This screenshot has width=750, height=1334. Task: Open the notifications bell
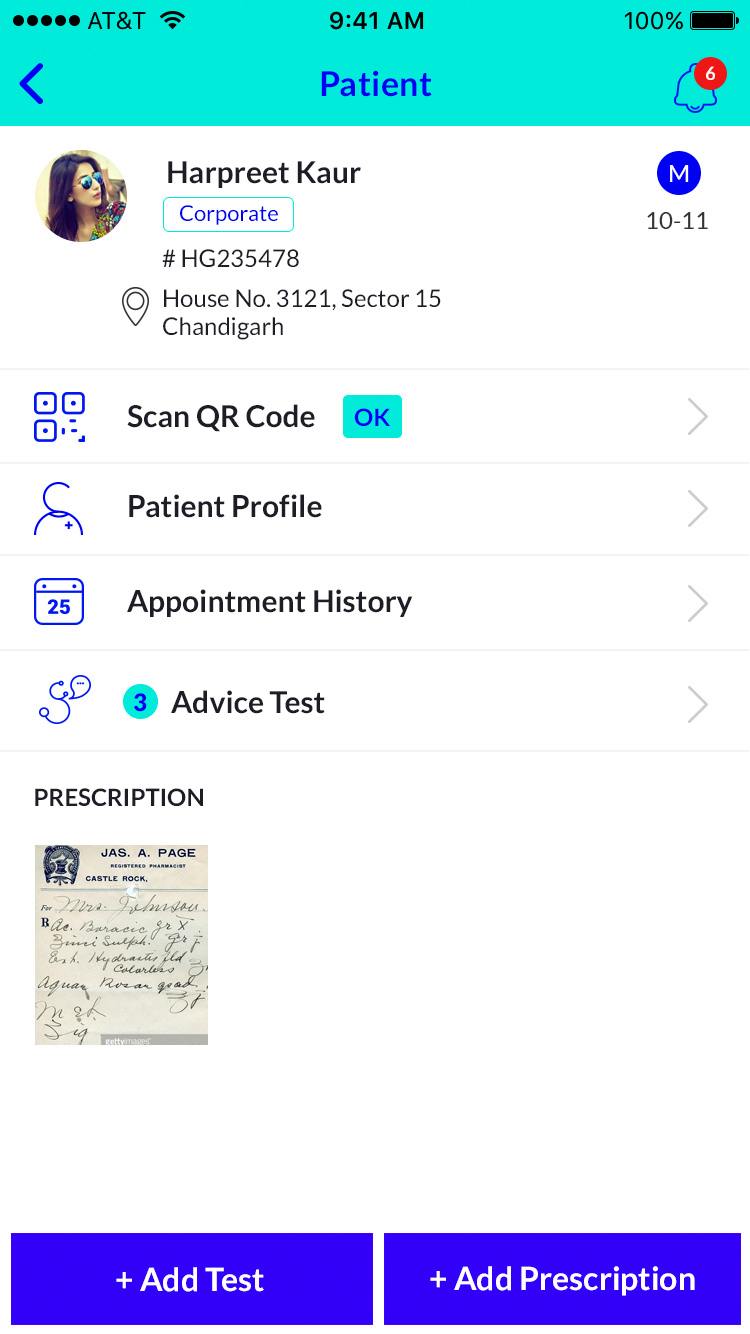(x=695, y=88)
